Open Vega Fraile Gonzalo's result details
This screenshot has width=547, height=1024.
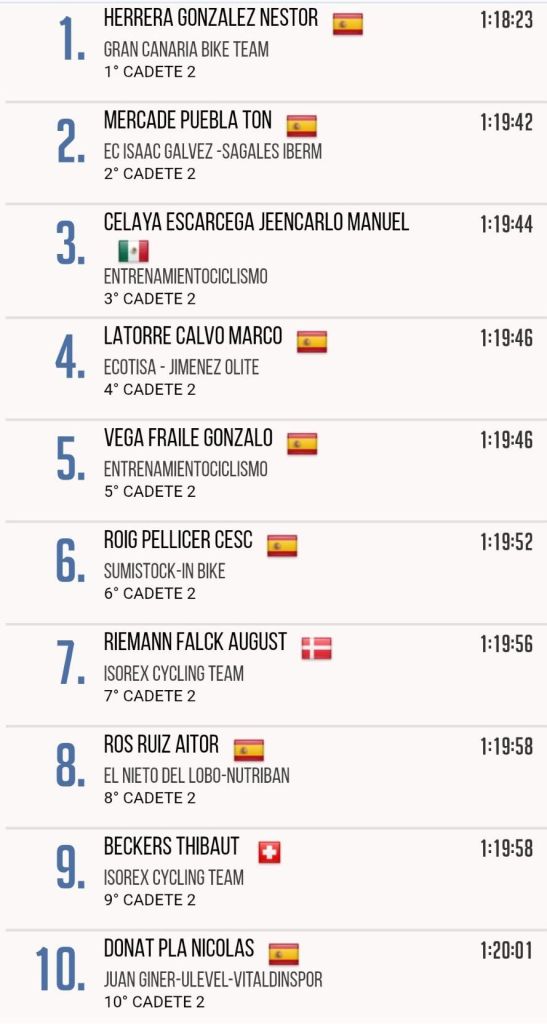coord(274,470)
